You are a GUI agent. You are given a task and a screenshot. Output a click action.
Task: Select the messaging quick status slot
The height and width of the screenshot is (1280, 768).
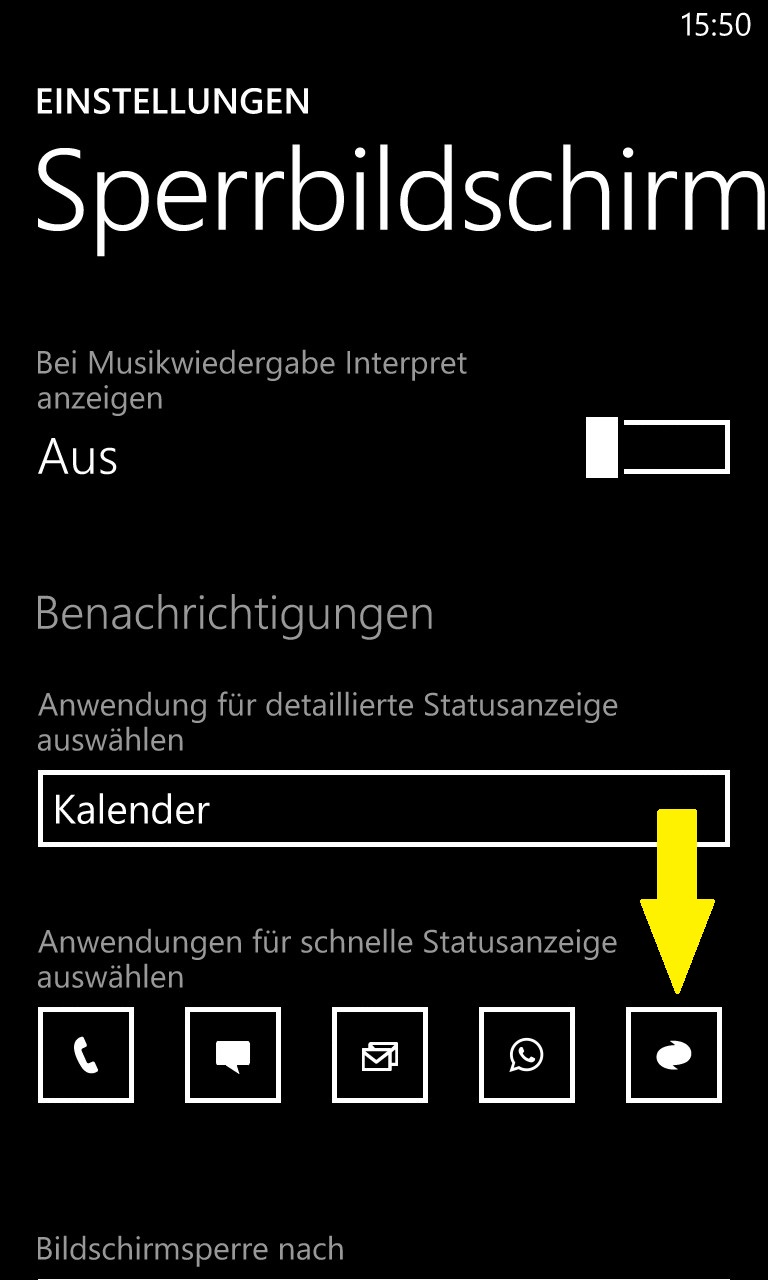click(x=233, y=1055)
